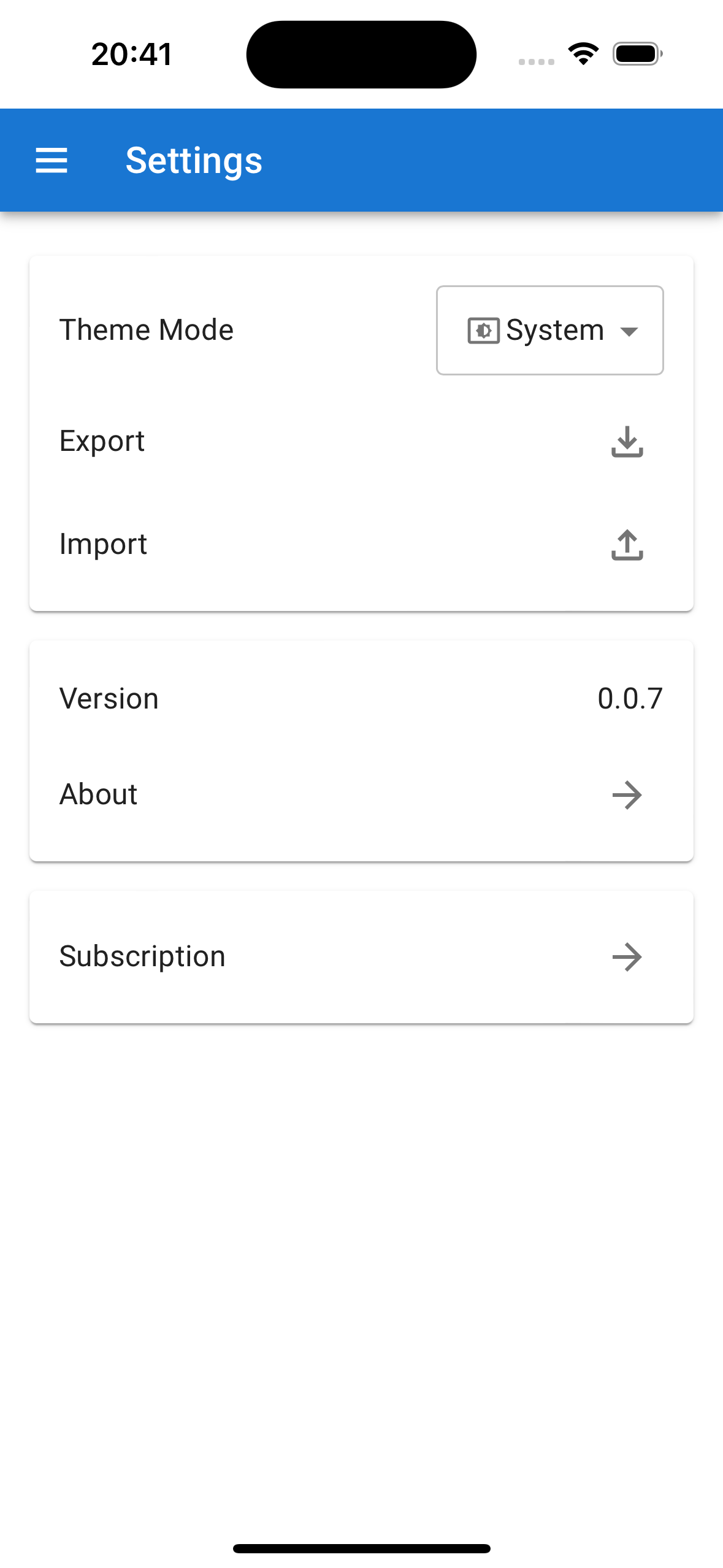Open the hamburger navigation menu
The height and width of the screenshot is (1568, 723).
(x=52, y=161)
